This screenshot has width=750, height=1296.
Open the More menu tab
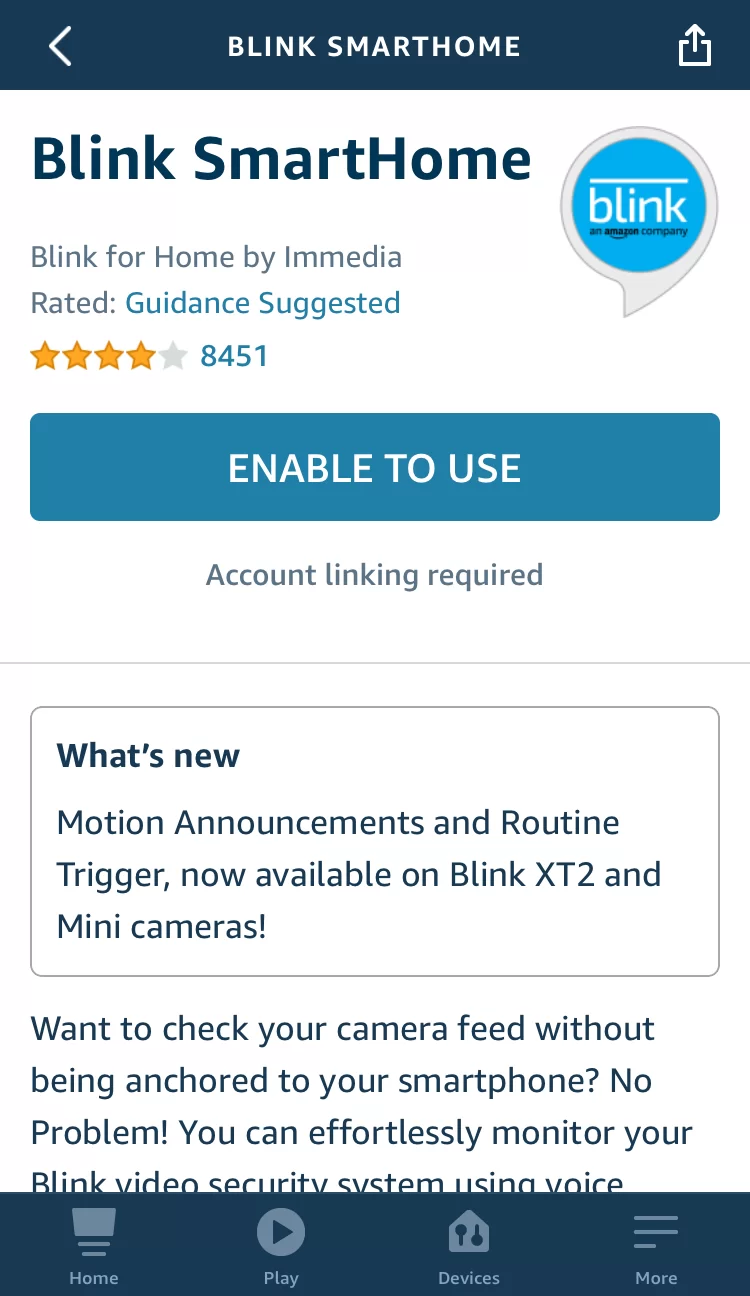point(656,1245)
